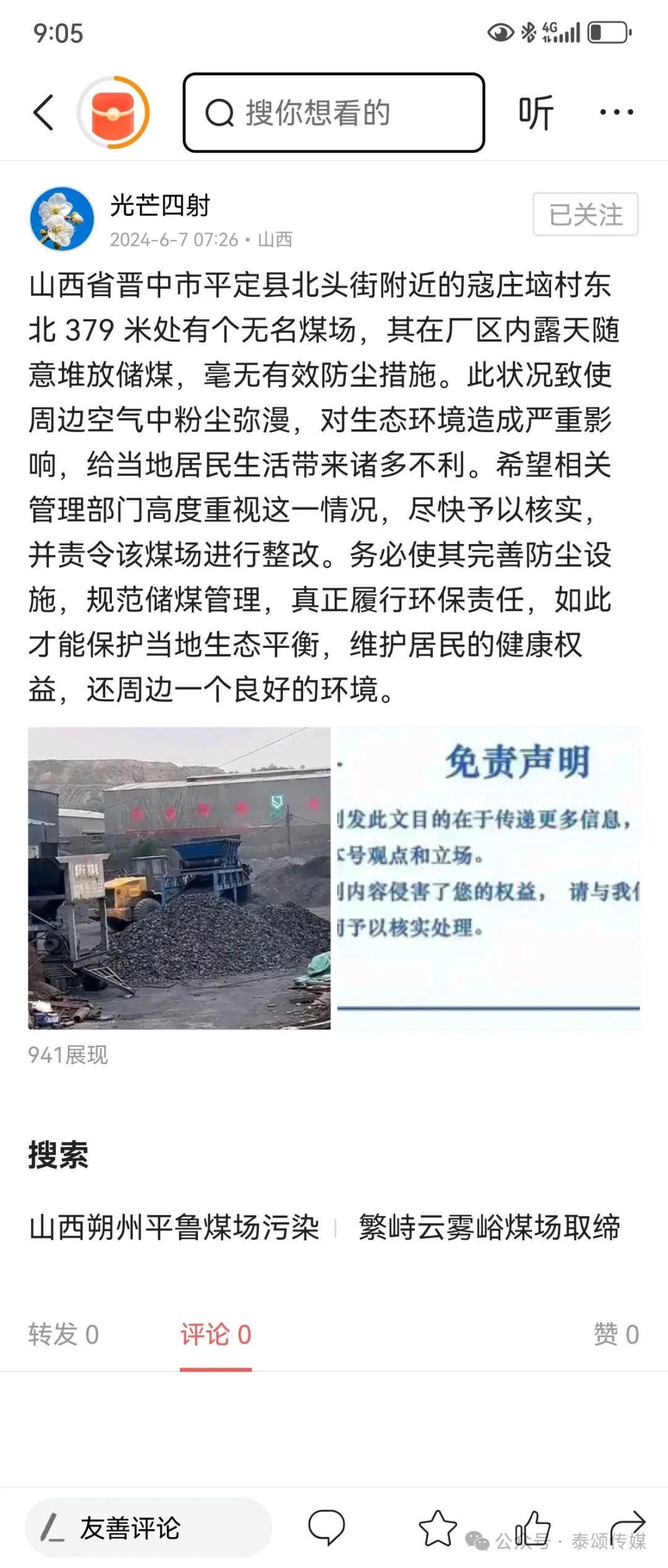Select the 评论 0 tab

pyautogui.click(x=216, y=1334)
